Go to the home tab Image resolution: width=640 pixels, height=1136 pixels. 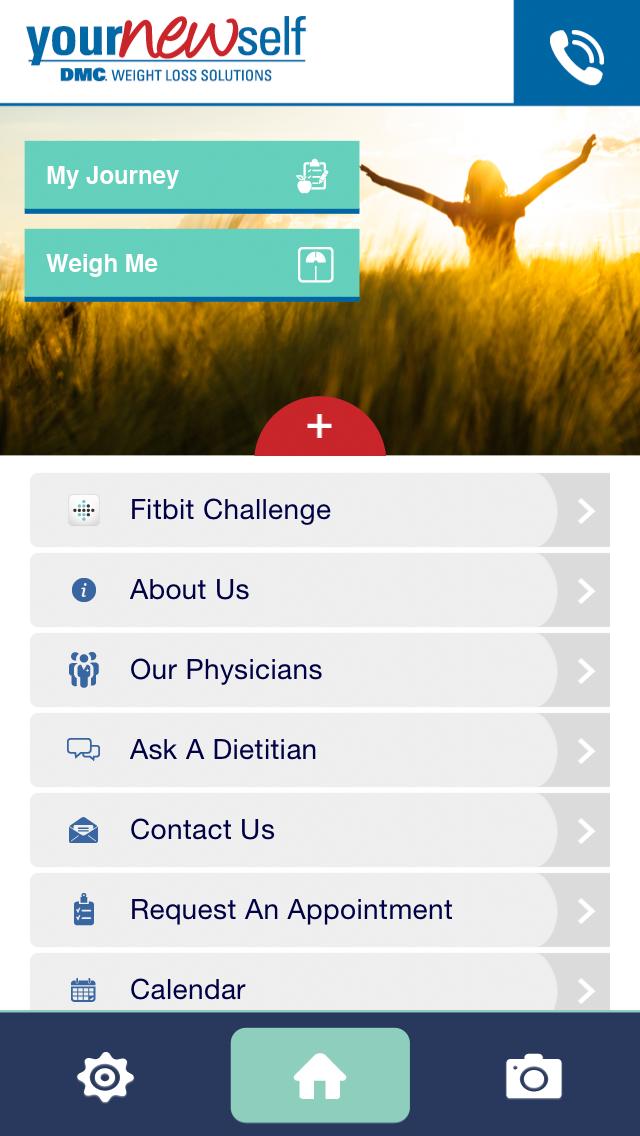pyautogui.click(x=320, y=1076)
